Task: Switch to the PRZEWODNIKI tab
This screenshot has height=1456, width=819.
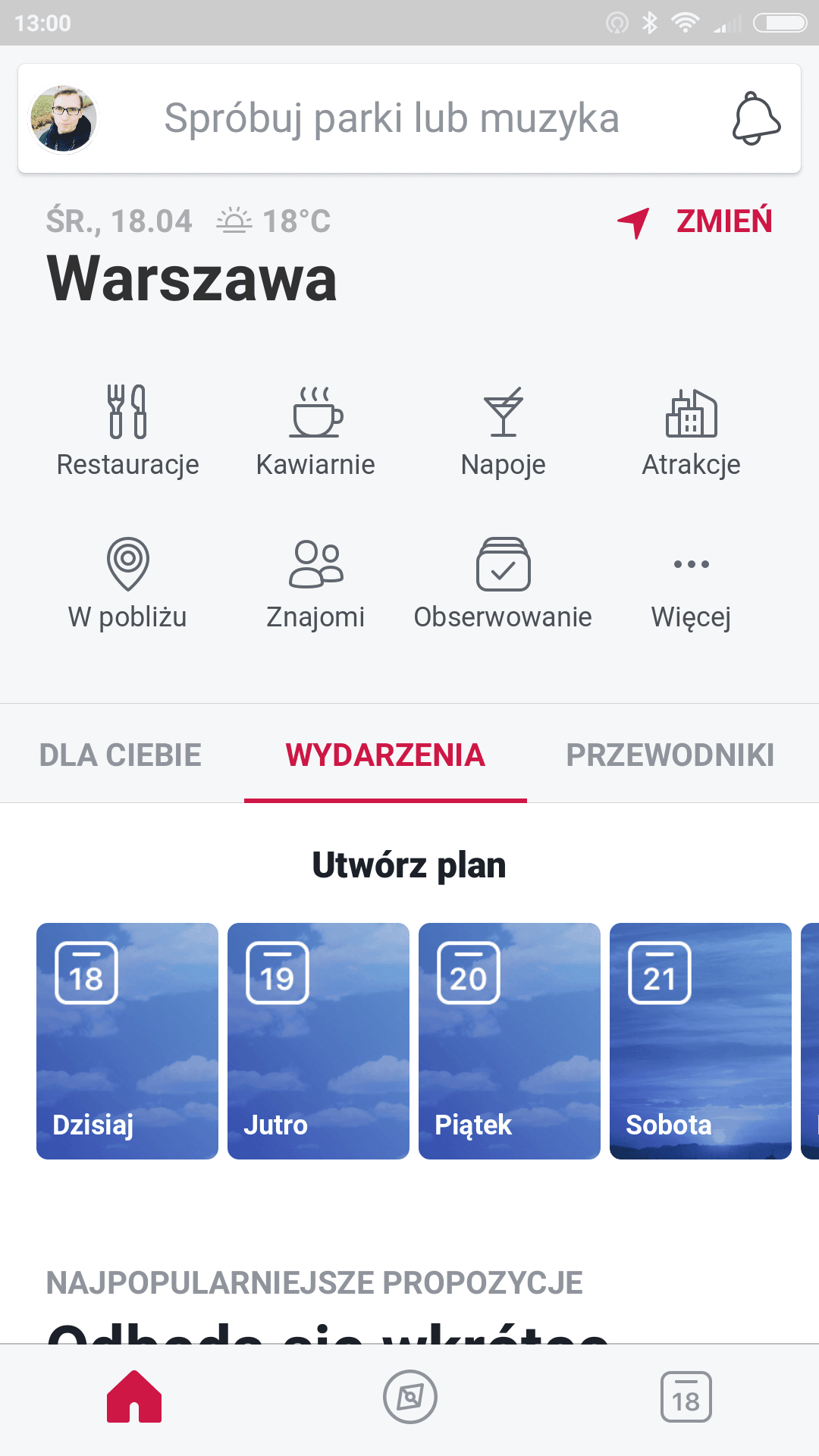Action: click(x=670, y=755)
